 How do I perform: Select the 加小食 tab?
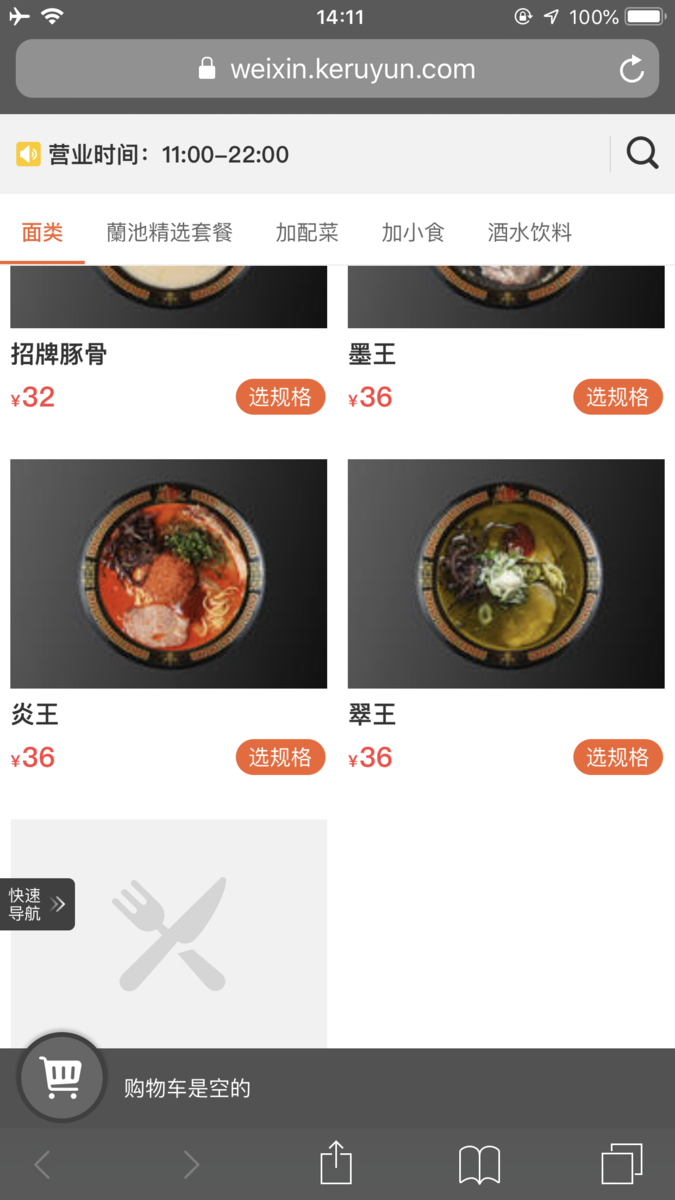click(x=413, y=233)
